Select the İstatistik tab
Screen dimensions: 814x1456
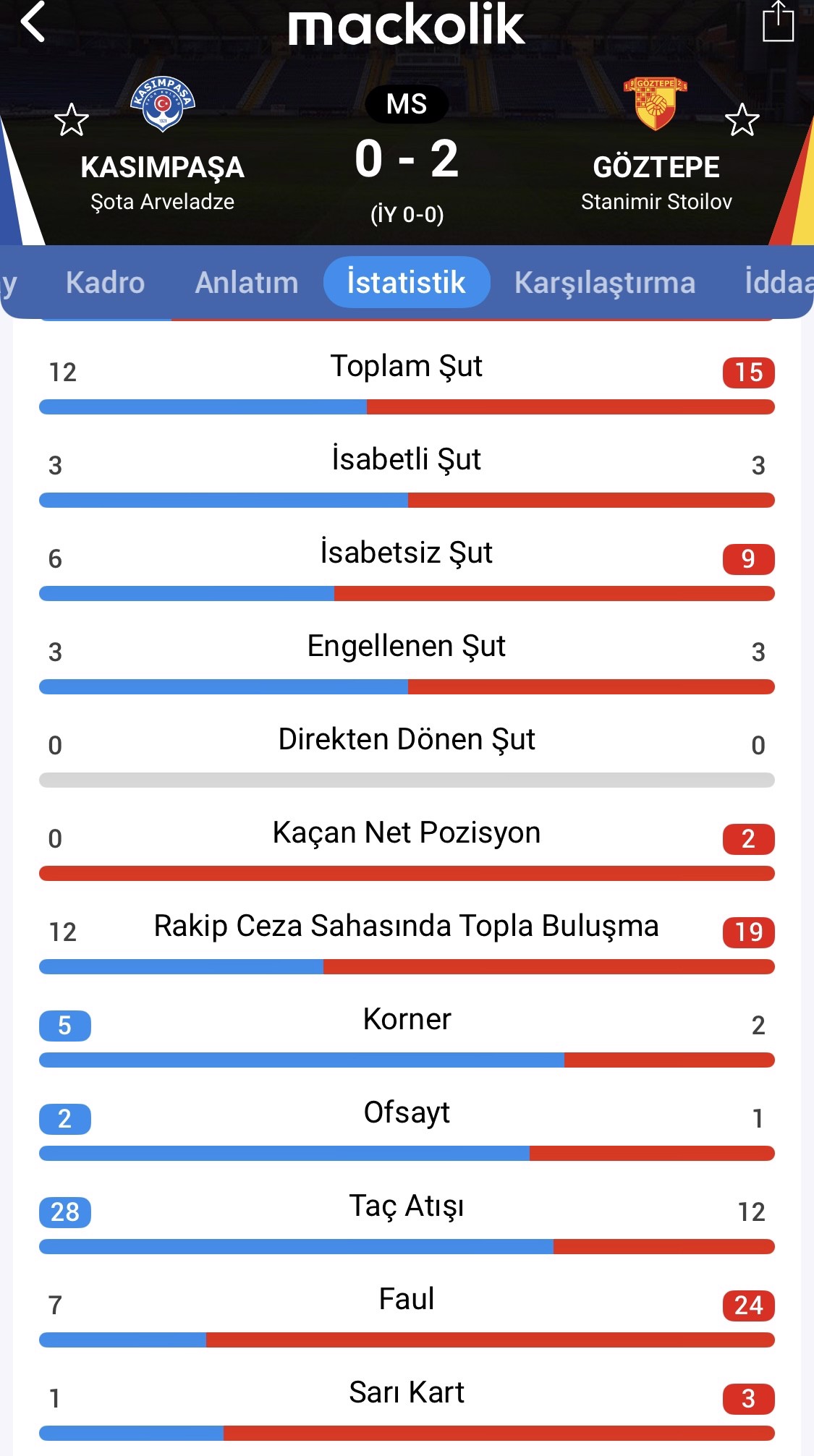pyautogui.click(x=407, y=283)
